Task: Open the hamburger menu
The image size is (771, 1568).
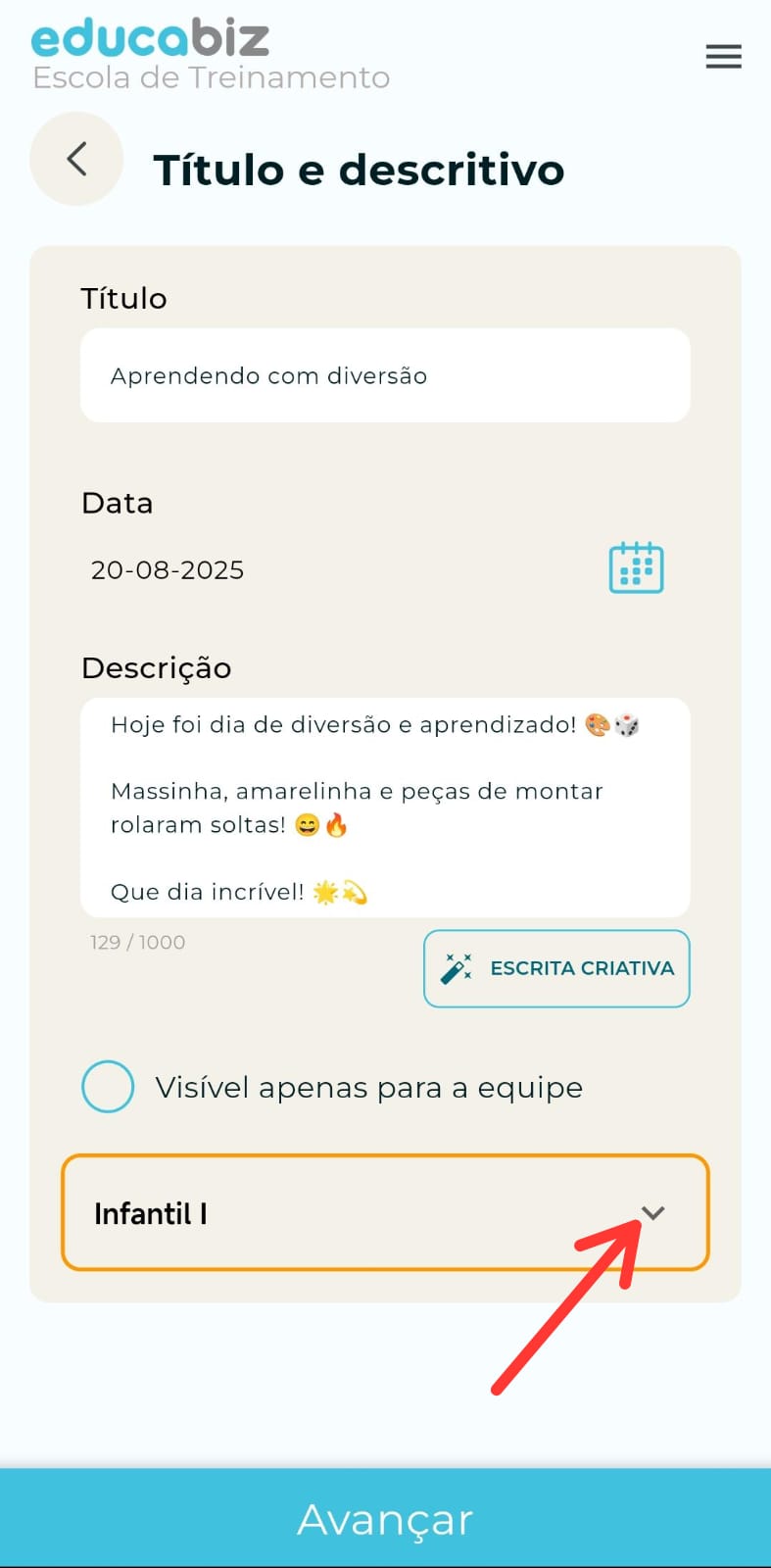Action: (723, 57)
